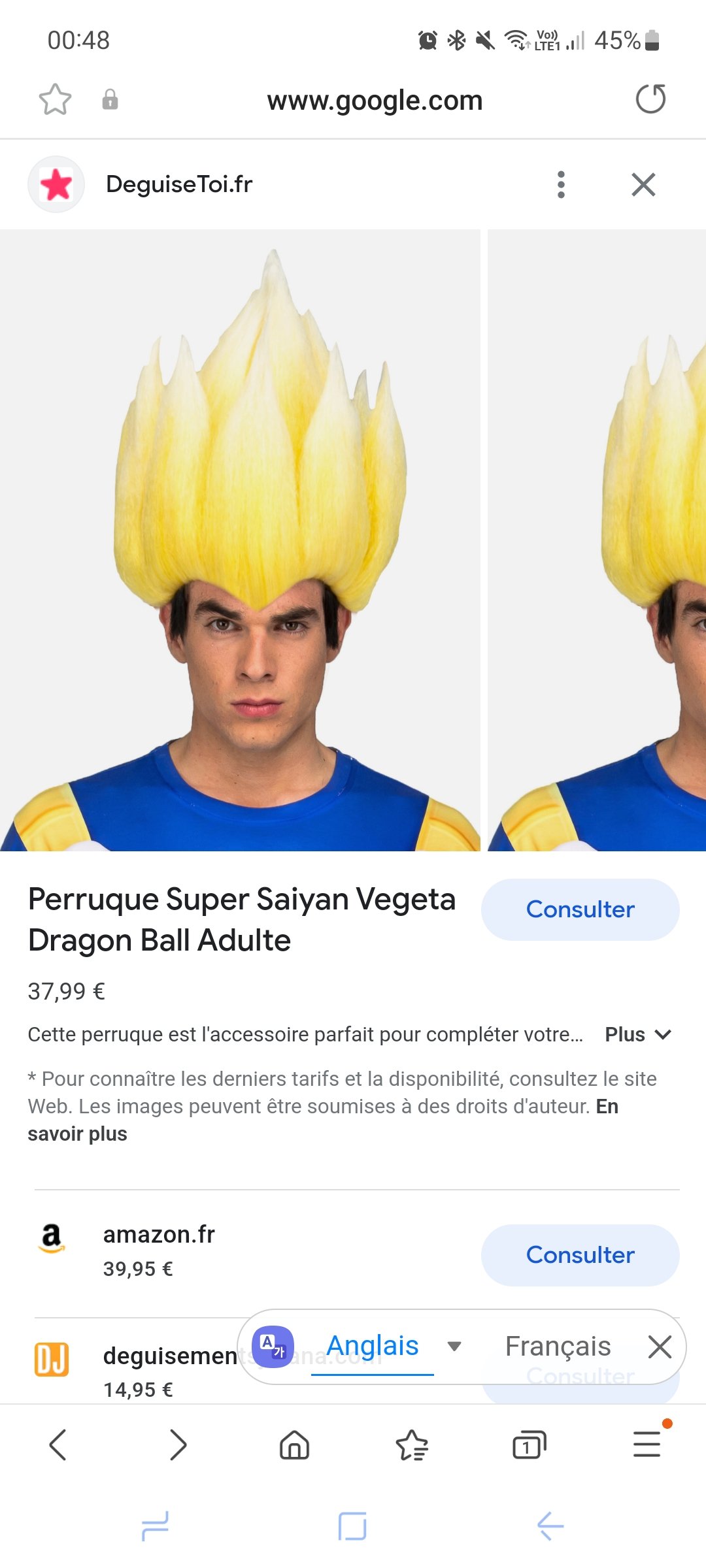Open the browser bookmarks list
This screenshot has height=1568, width=706.
click(412, 1445)
